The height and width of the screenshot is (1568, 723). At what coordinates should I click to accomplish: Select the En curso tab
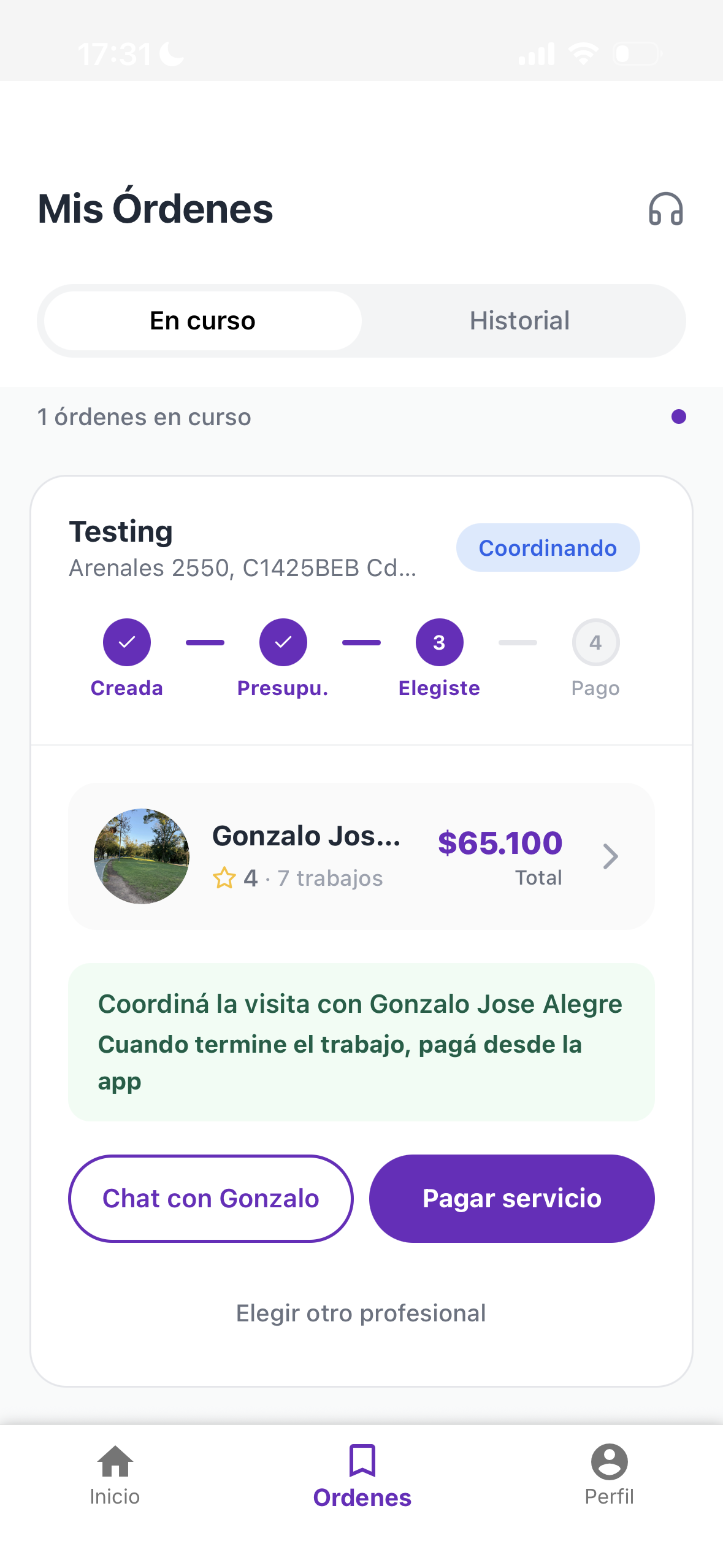[203, 321]
